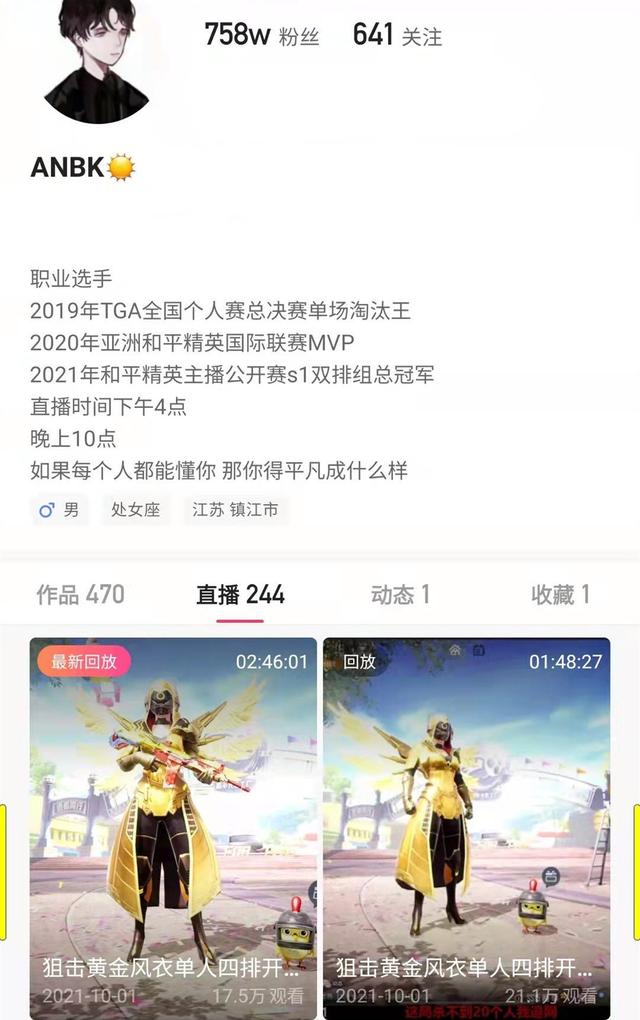View the 641 关注 following list
The image size is (640, 1020).
click(397, 35)
